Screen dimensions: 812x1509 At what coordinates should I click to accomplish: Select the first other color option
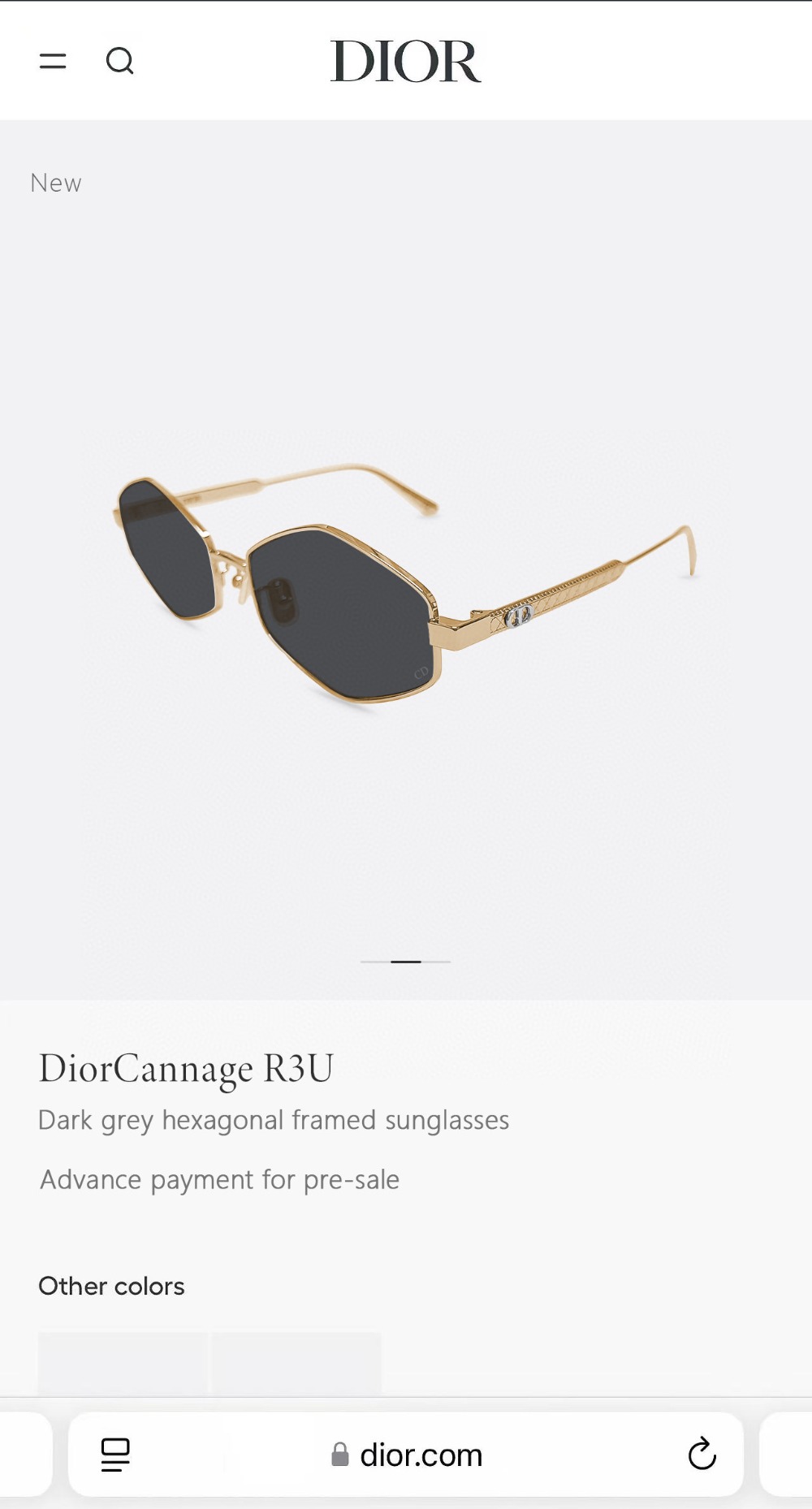pyautogui.click(x=123, y=1363)
